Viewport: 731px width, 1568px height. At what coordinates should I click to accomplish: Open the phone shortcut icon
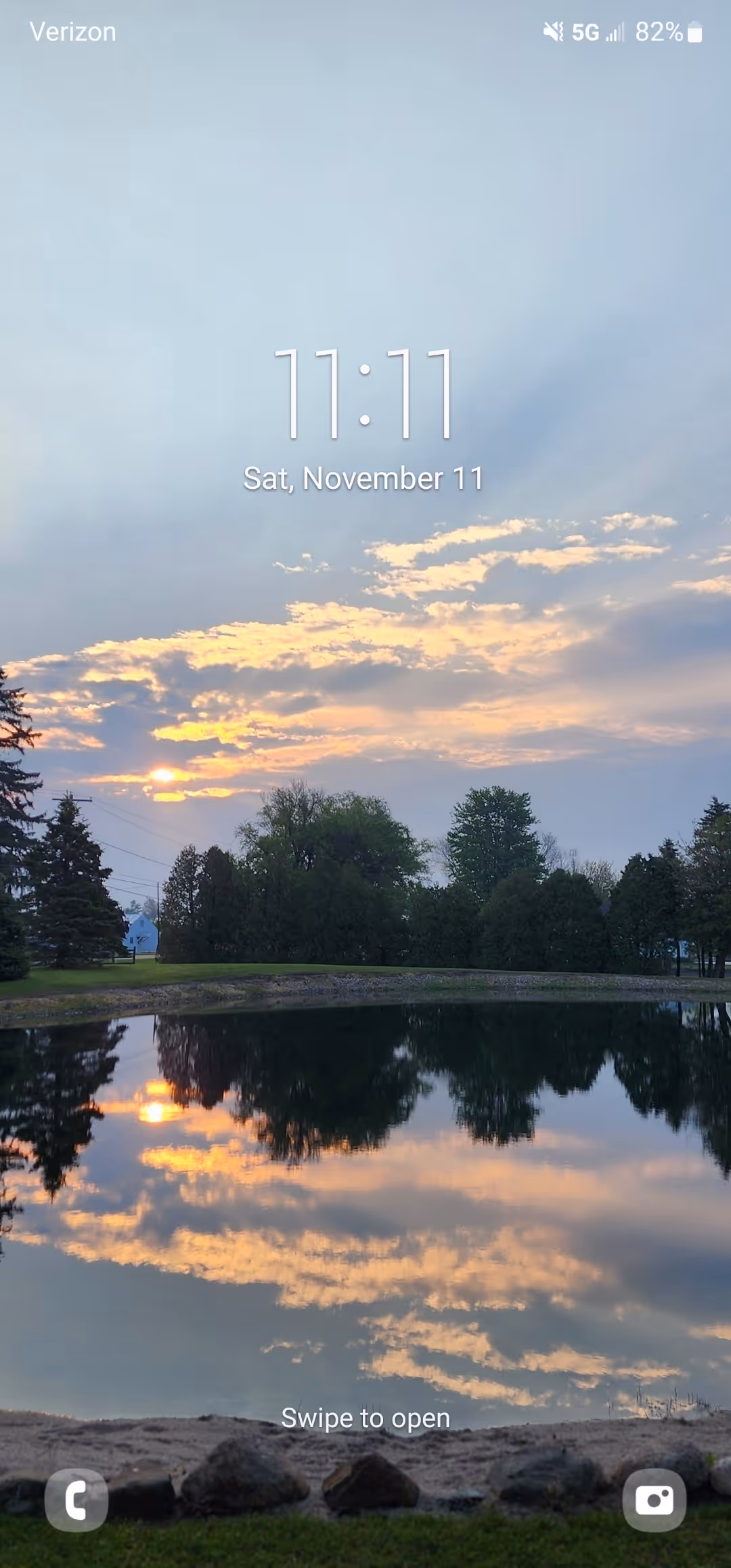tap(76, 1500)
